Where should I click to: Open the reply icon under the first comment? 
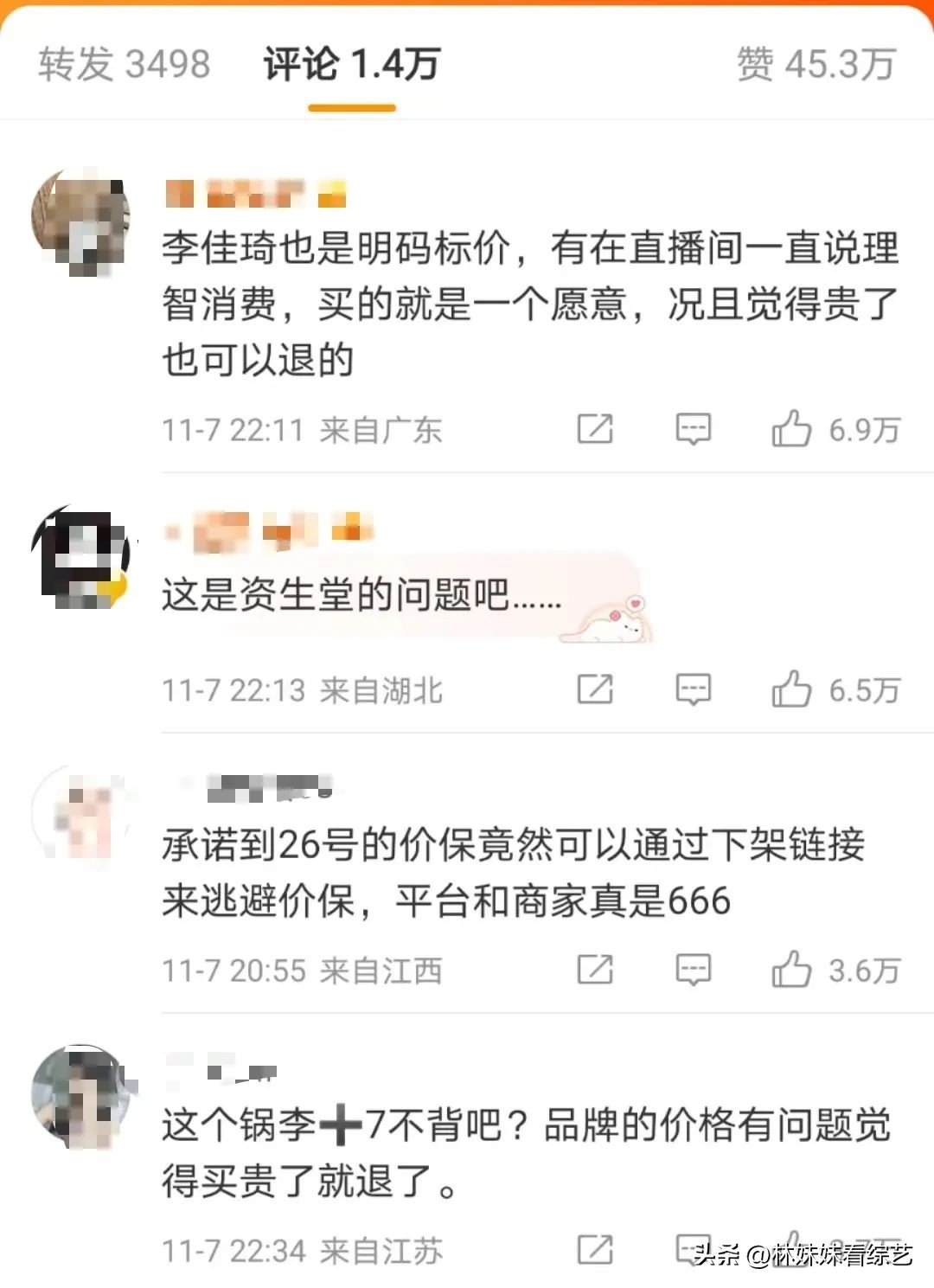(693, 428)
